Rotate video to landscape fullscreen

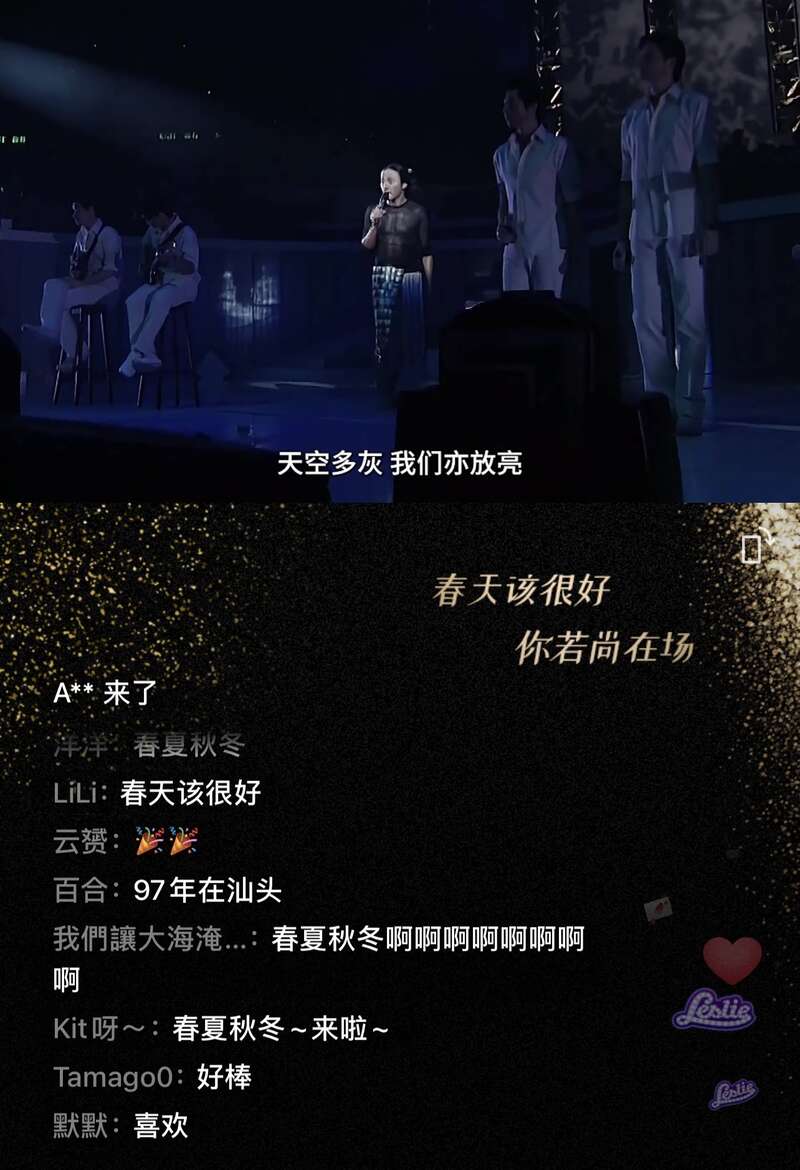pyautogui.click(x=754, y=545)
